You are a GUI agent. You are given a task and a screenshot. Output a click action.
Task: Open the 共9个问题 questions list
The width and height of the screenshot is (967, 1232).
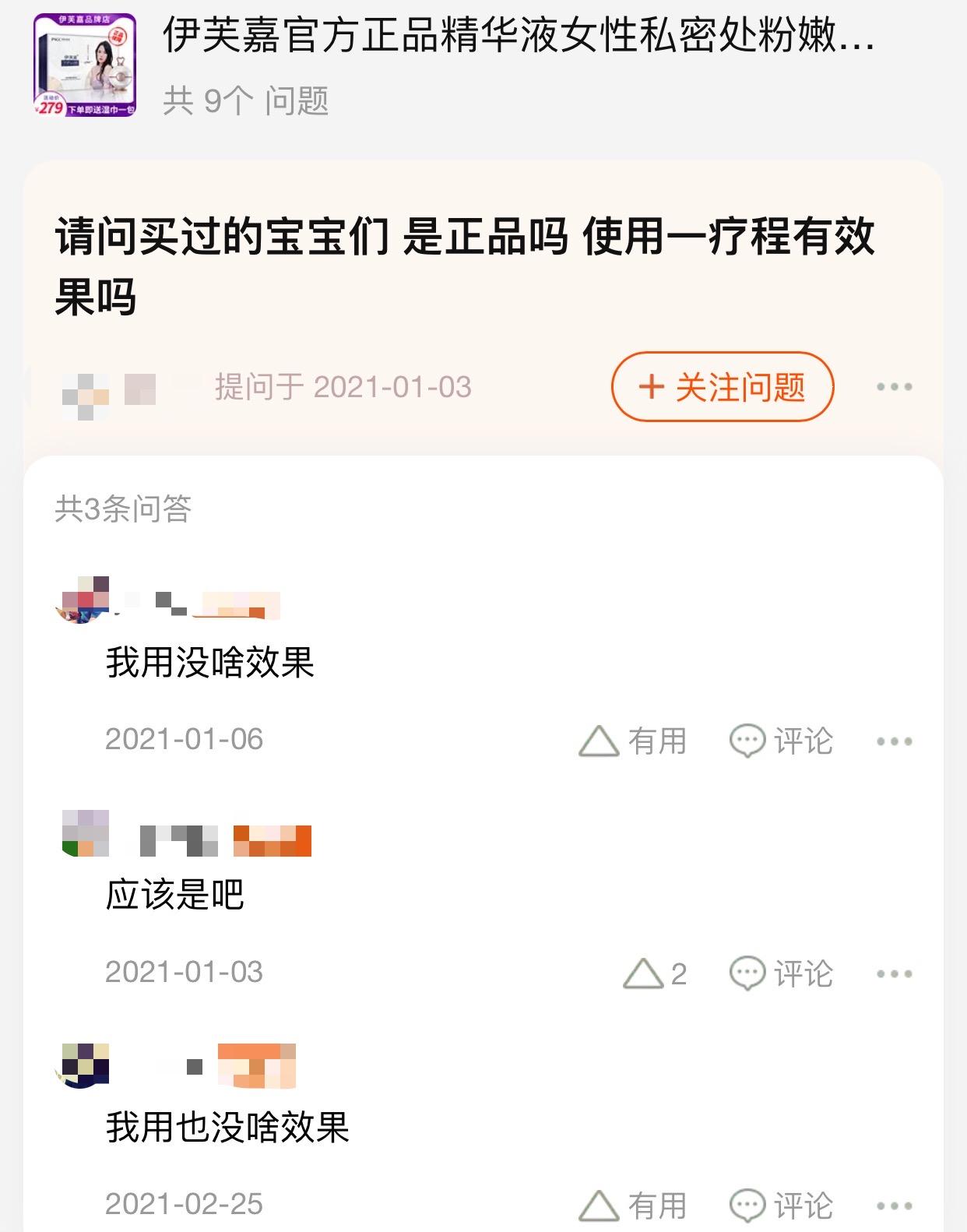pyautogui.click(x=245, y=99)
